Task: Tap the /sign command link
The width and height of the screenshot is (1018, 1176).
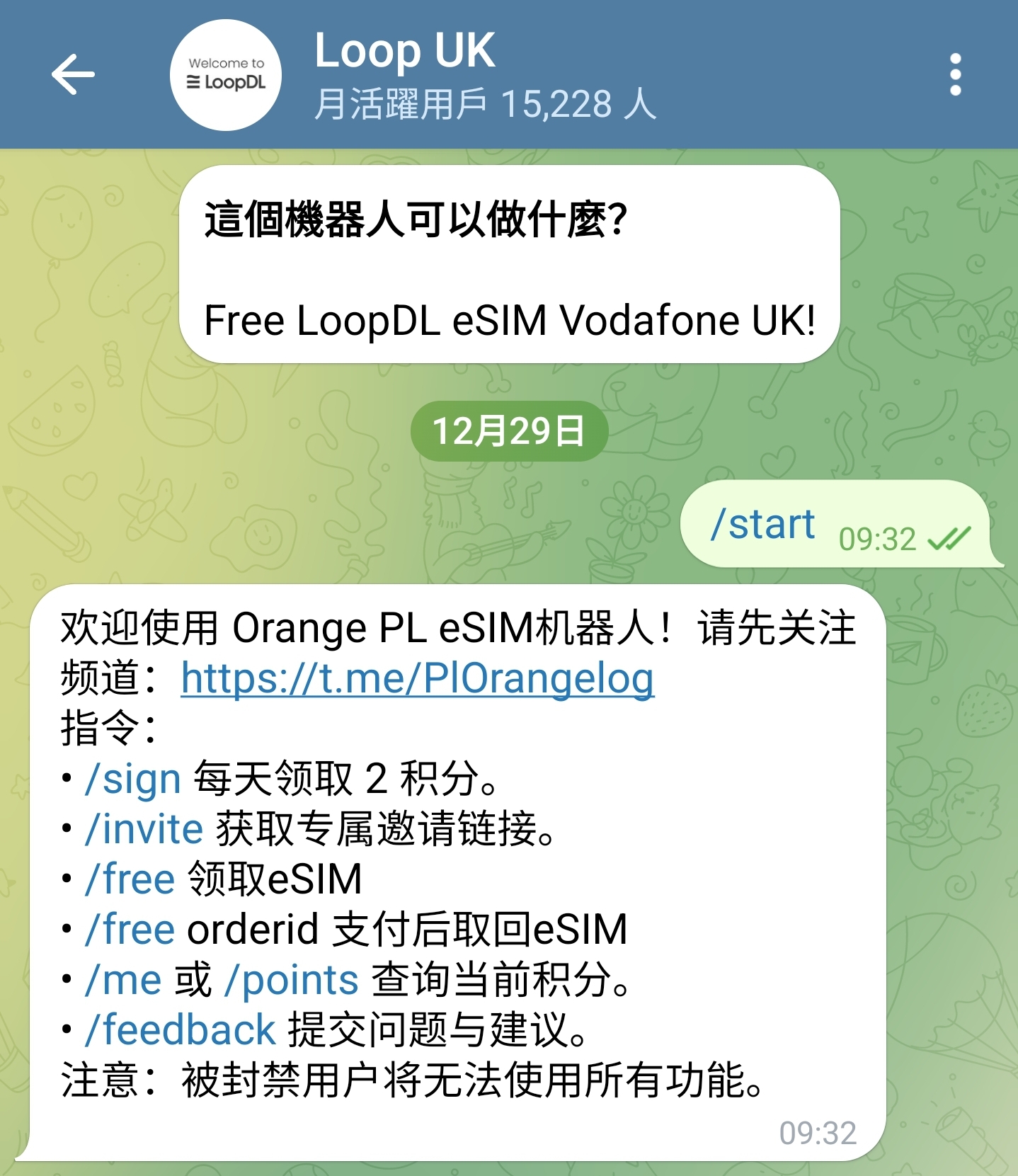Action: pyautogui.click(x=133, y=779)
